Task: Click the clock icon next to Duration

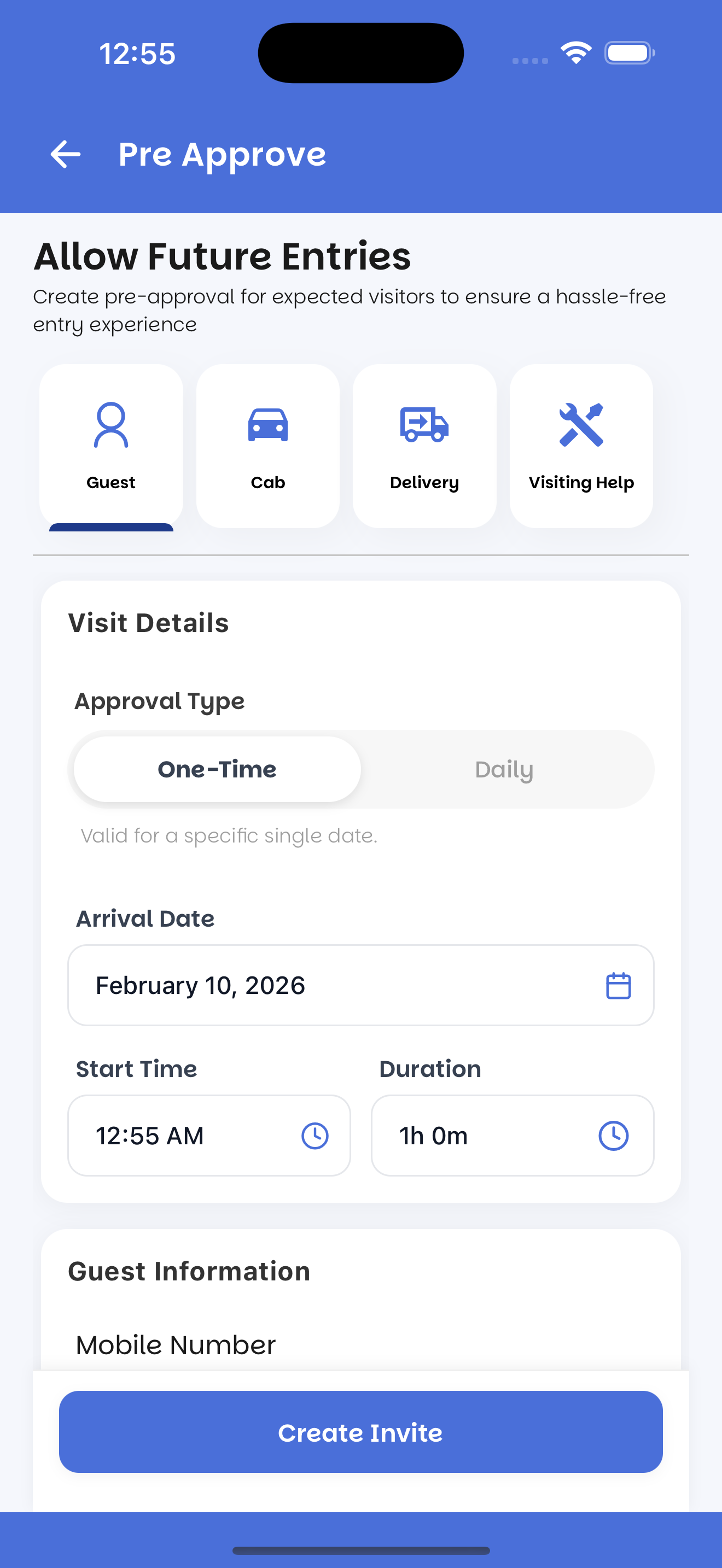Action: pyautogui.click(x=614, y=1134)
